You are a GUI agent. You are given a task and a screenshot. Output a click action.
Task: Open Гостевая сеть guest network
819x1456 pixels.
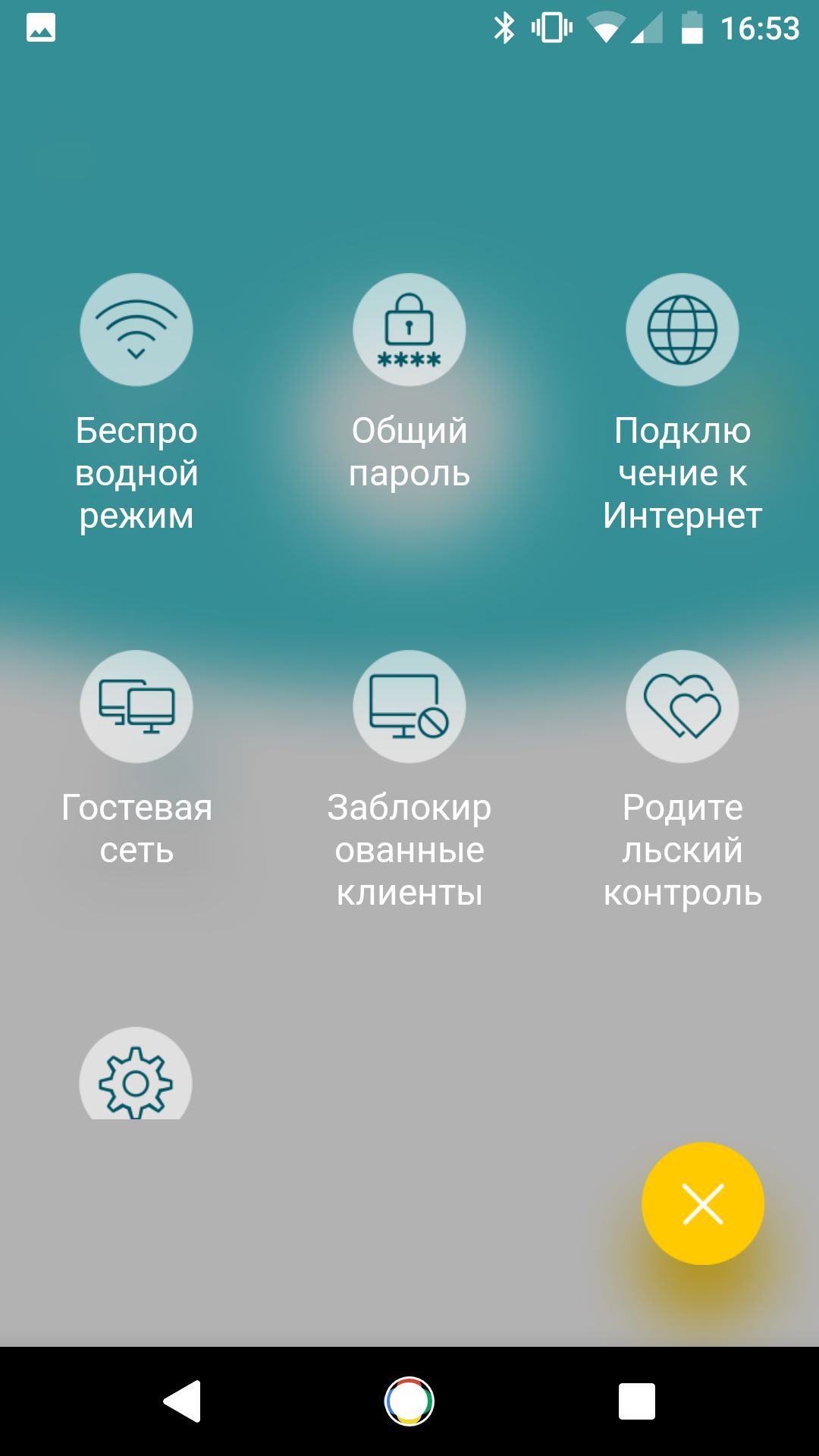tap(136, 706)
